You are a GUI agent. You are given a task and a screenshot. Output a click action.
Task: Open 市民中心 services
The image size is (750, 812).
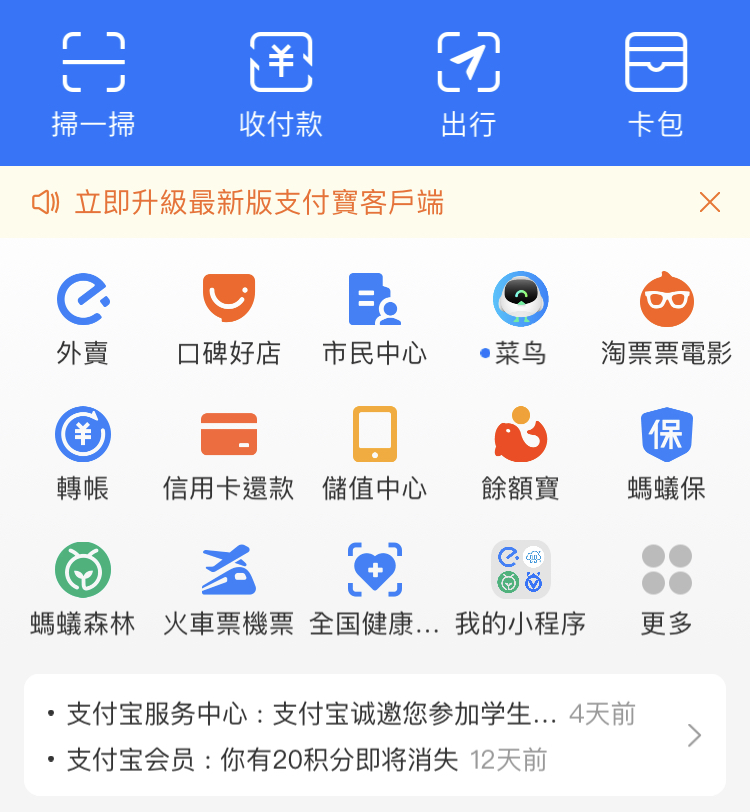pos(375,318)
